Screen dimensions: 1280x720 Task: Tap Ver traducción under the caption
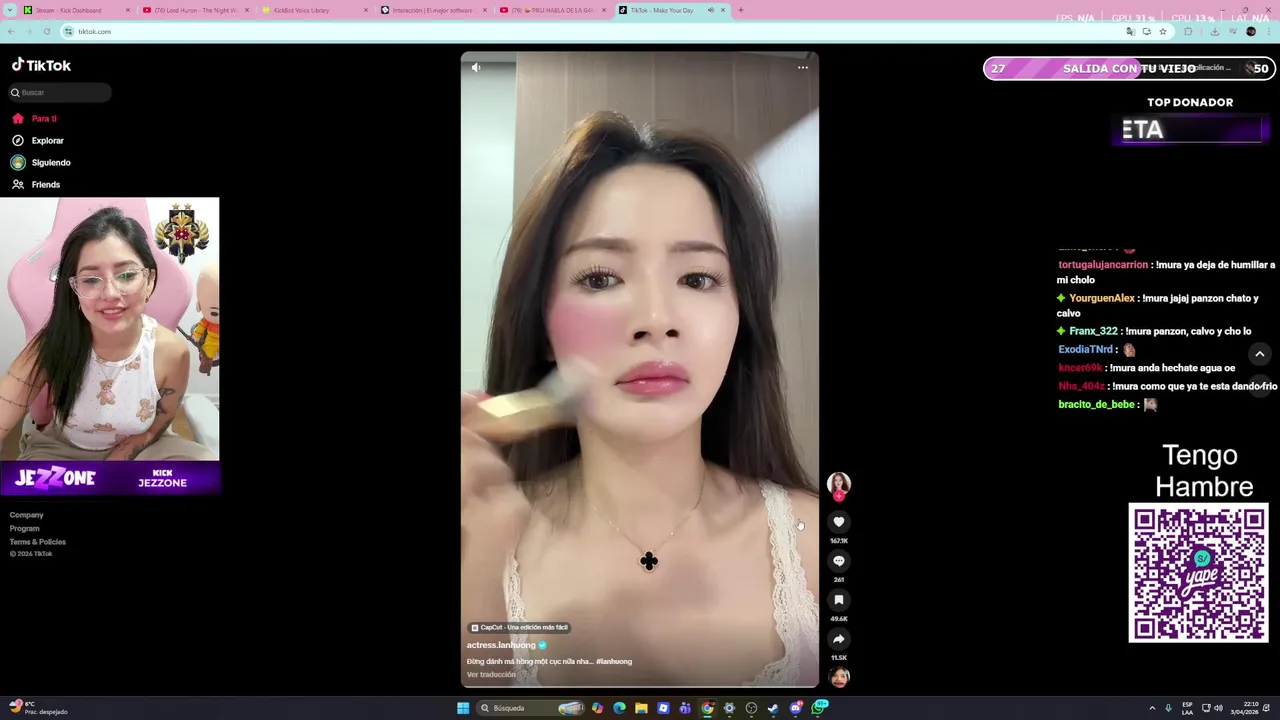(x=491, y=674)
